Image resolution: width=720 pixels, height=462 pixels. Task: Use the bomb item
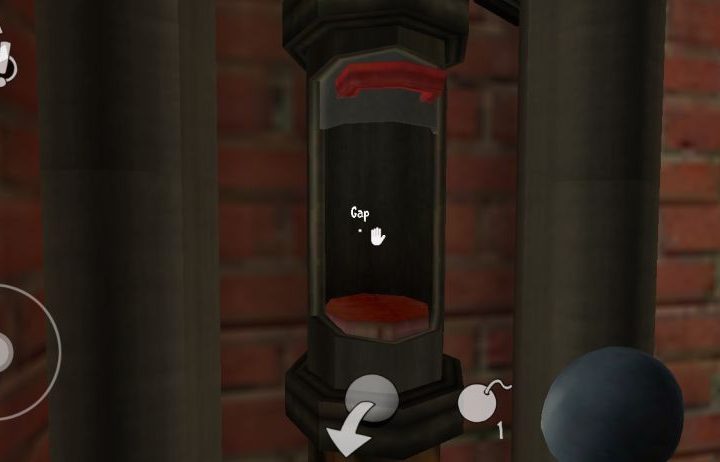click(480, 403)
